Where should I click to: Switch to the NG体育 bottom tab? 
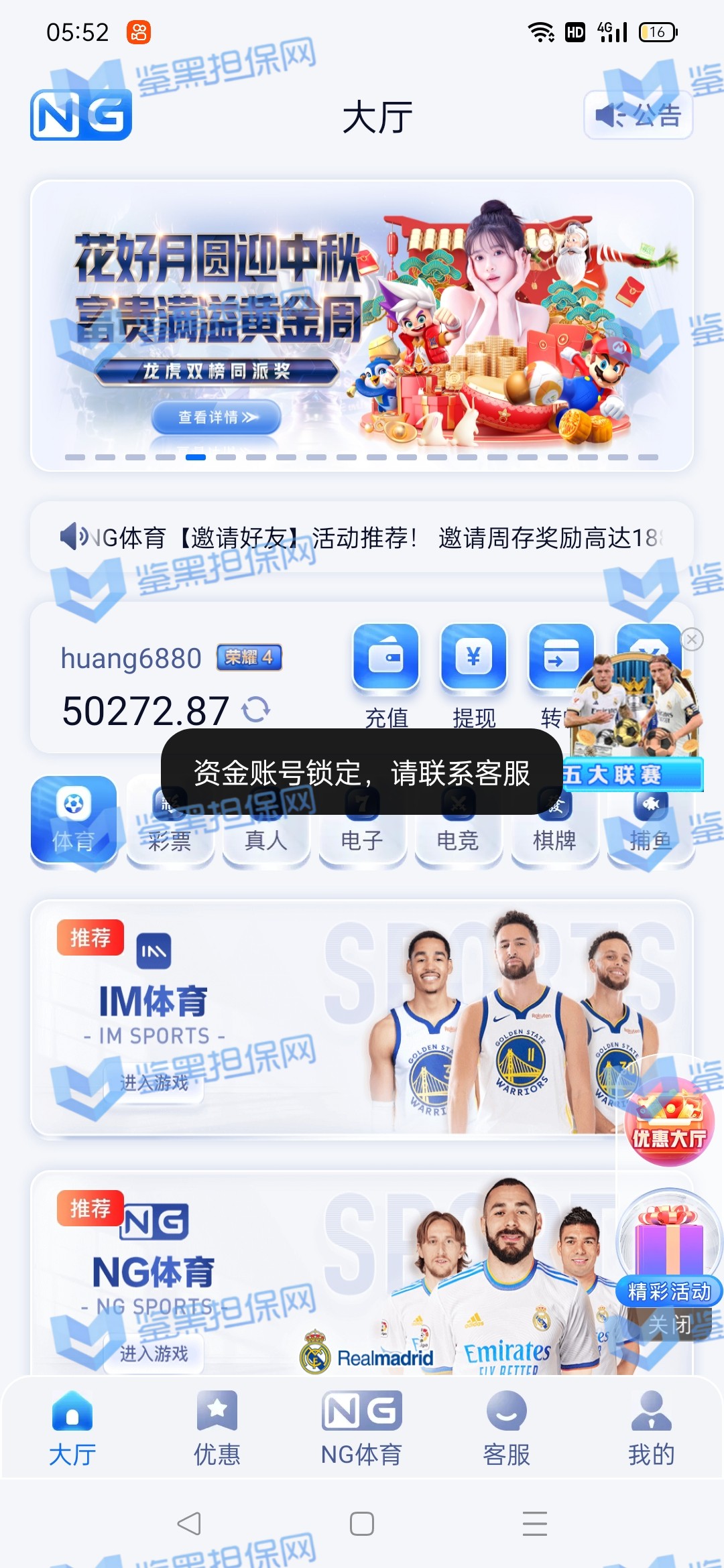(361, 1427)
